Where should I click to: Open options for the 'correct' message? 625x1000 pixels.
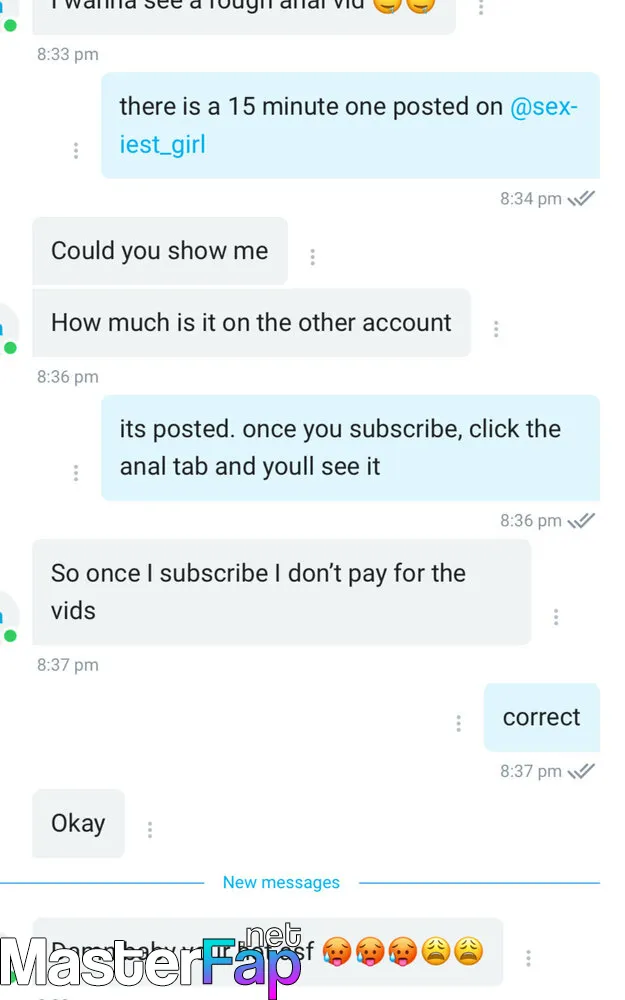pos(459,723)
